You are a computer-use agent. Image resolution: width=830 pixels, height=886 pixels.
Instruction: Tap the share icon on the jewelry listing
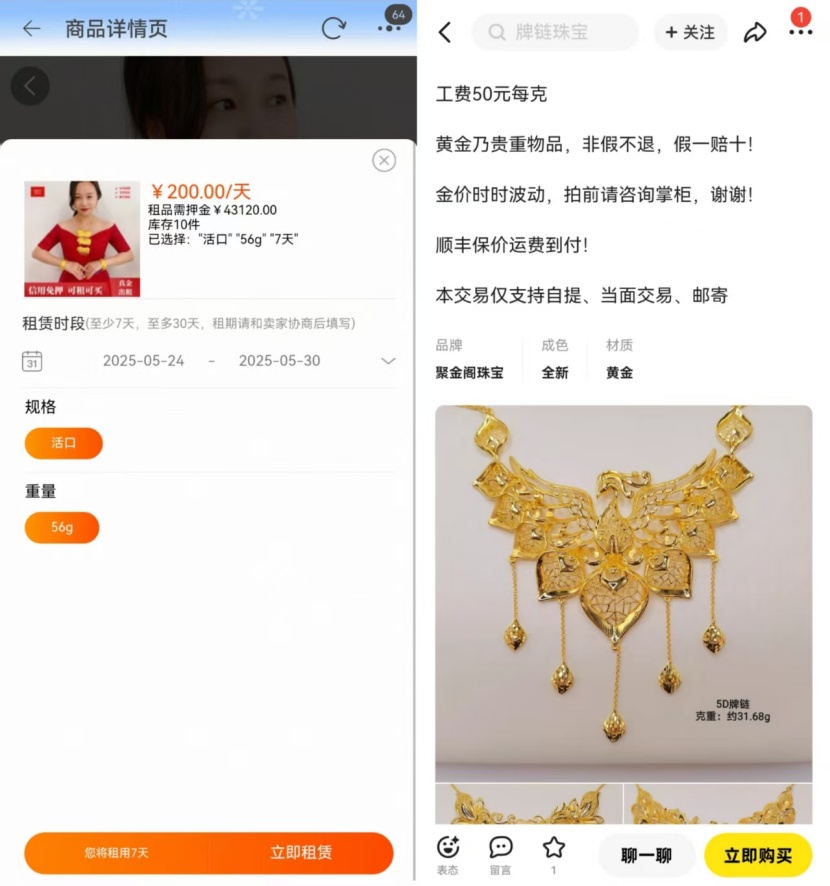click(x=756, y=32)
